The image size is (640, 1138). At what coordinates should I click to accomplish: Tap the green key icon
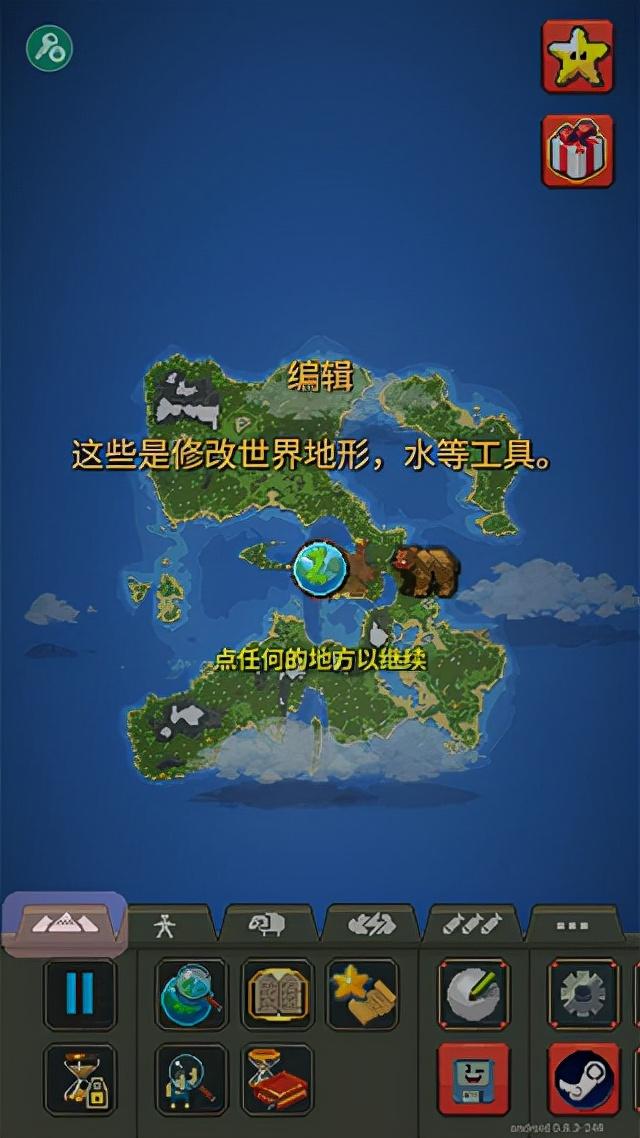pos(49,47)
